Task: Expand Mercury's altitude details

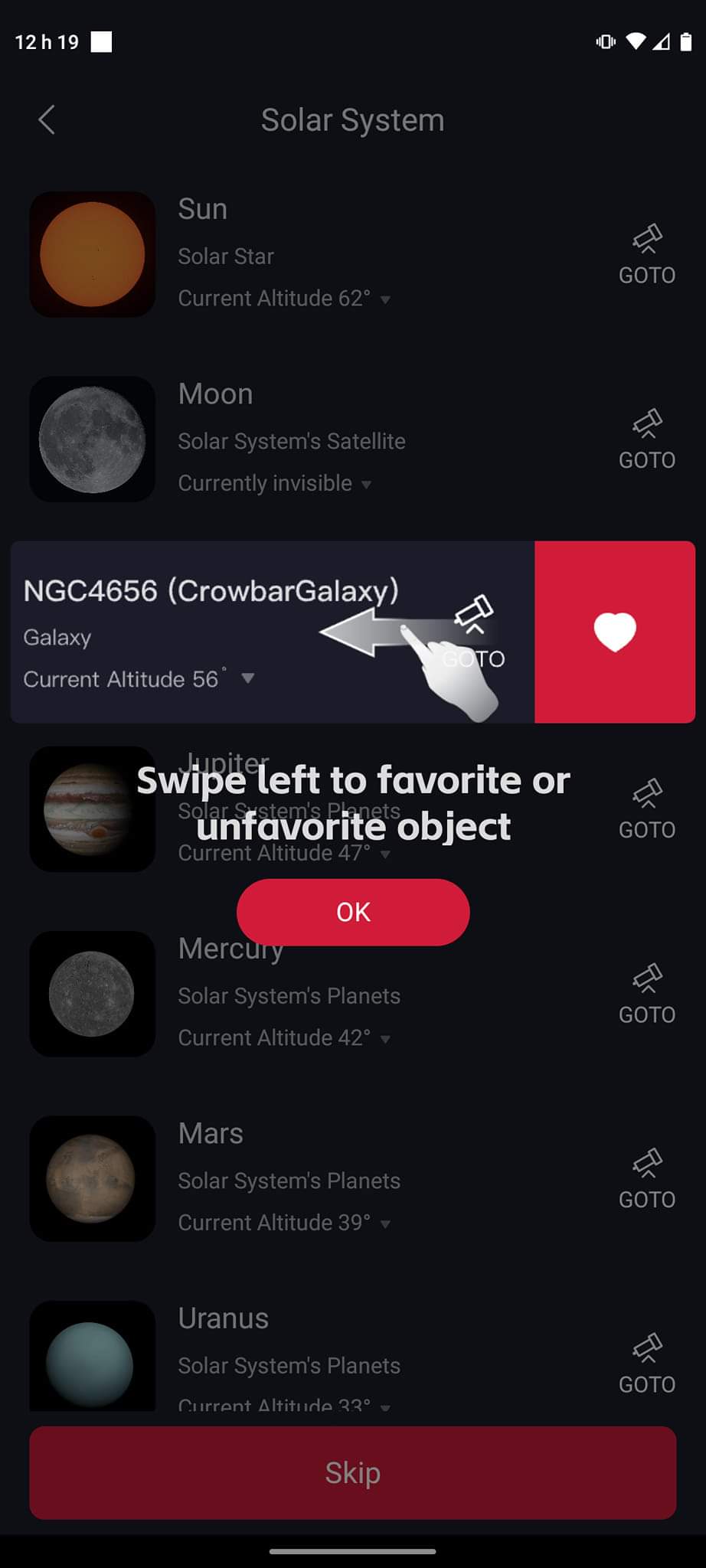Action: pos(385,1039)
